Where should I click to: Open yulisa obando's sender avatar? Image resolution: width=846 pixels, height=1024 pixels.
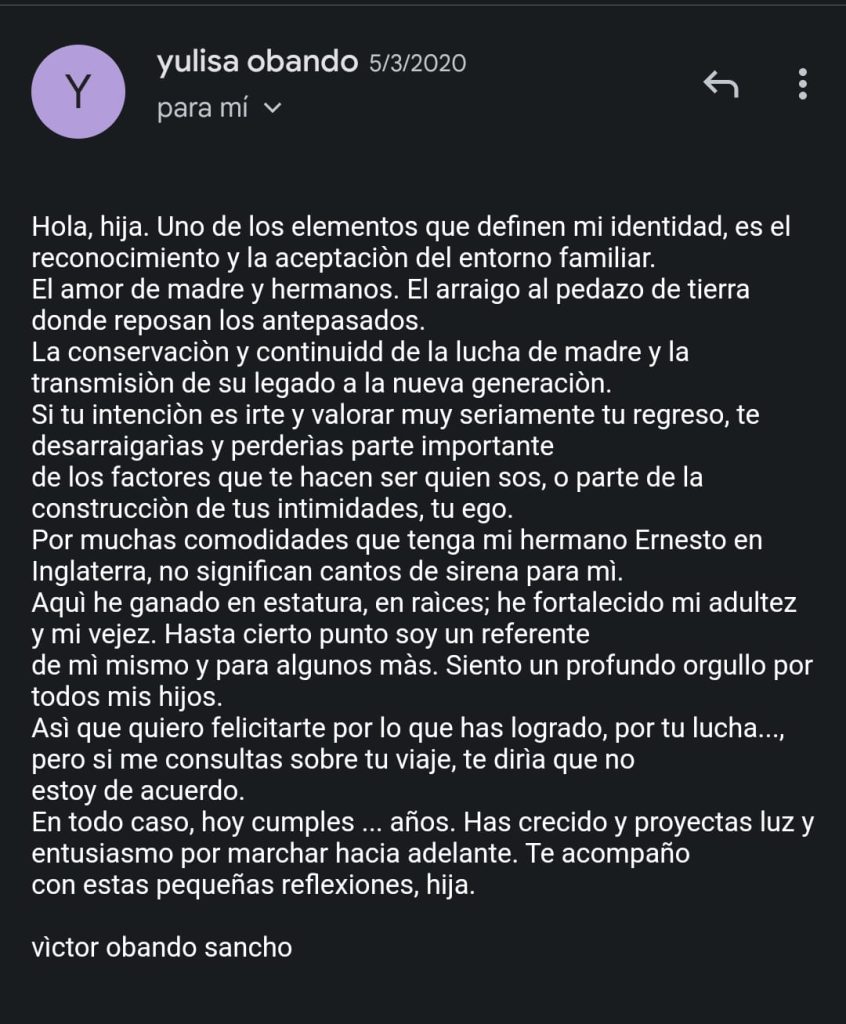click(x=79, y=91)
